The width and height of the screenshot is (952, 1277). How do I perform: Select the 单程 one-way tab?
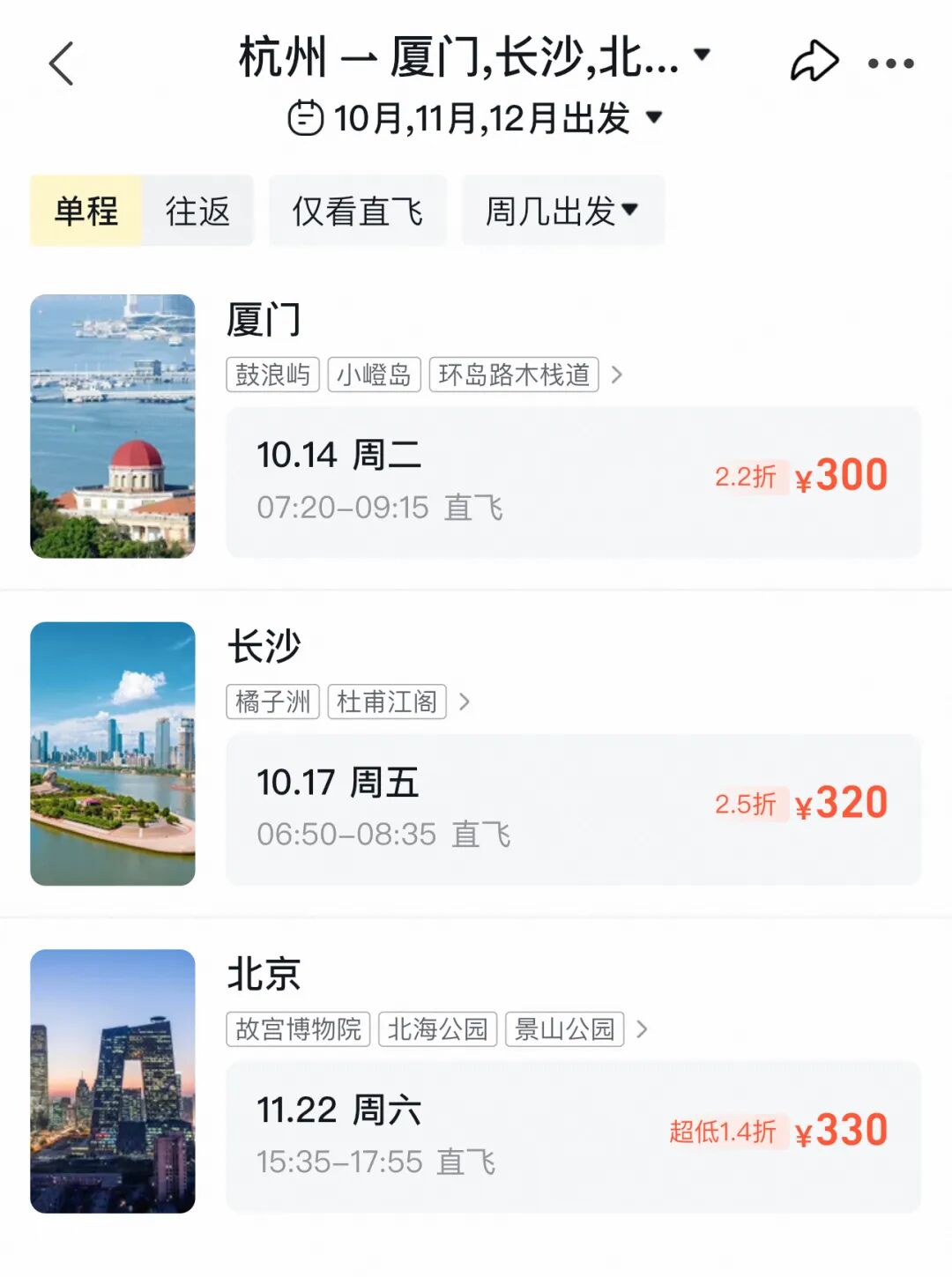[86, 211]
